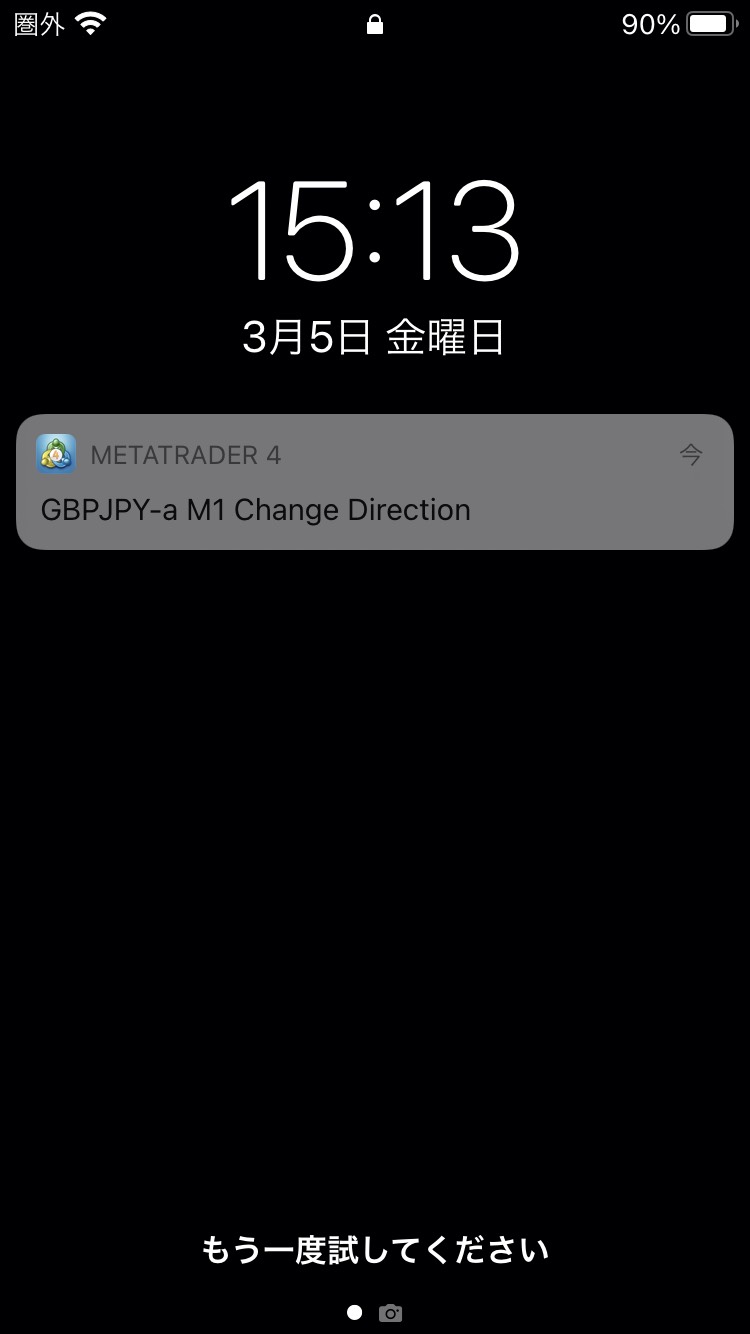The image size is (750, 1334).
Task: Open the MetaTrader 4 GBPJPY notification
Action: [374, 482]
